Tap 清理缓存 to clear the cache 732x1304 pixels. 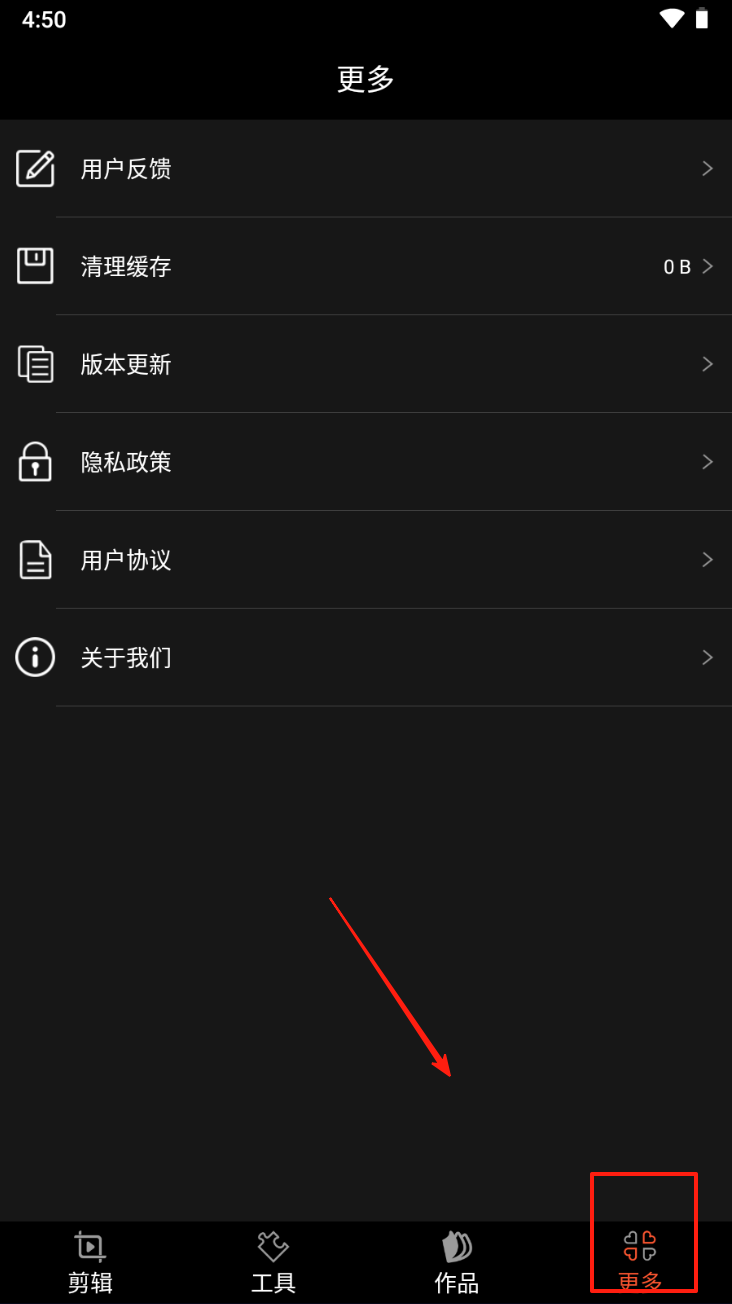click(366, 267)
